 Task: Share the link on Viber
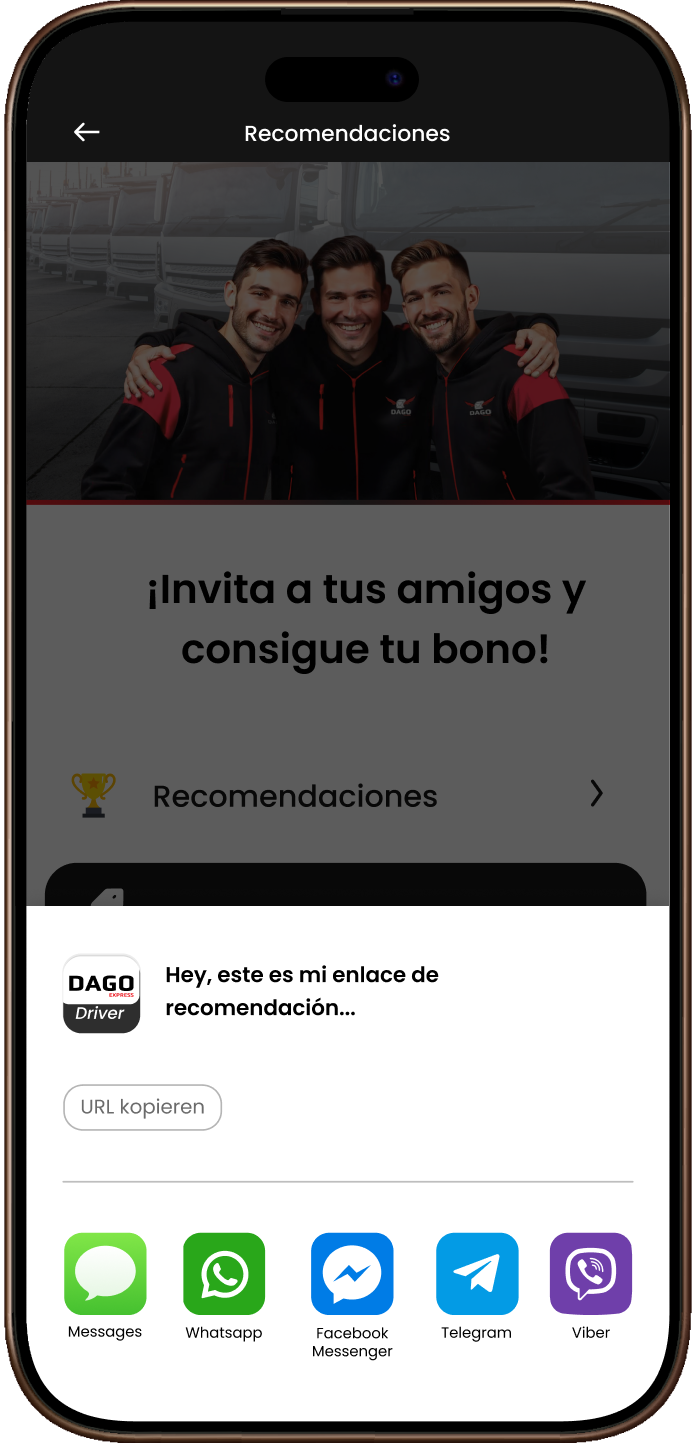coord(591,1274)
